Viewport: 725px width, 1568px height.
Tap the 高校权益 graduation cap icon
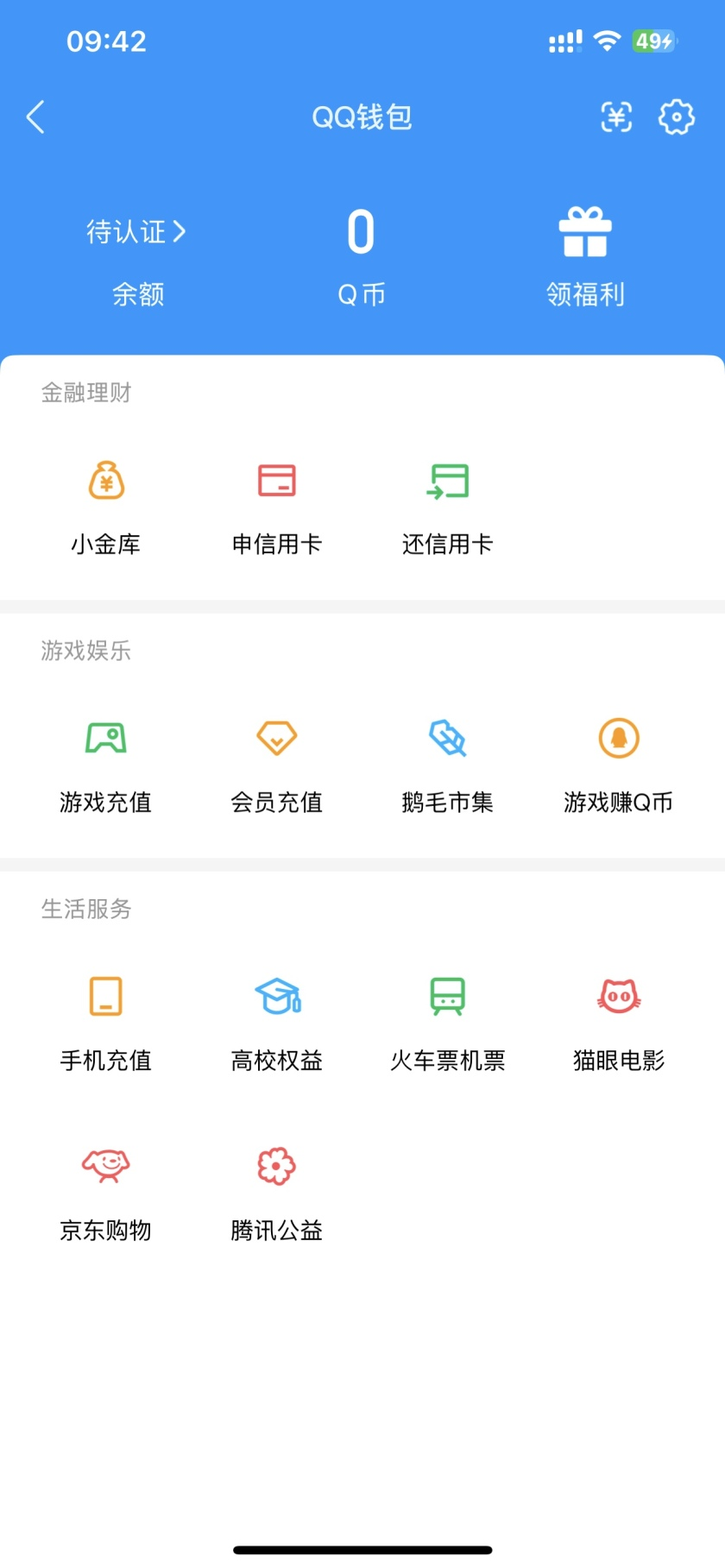(x=275, y=998)
